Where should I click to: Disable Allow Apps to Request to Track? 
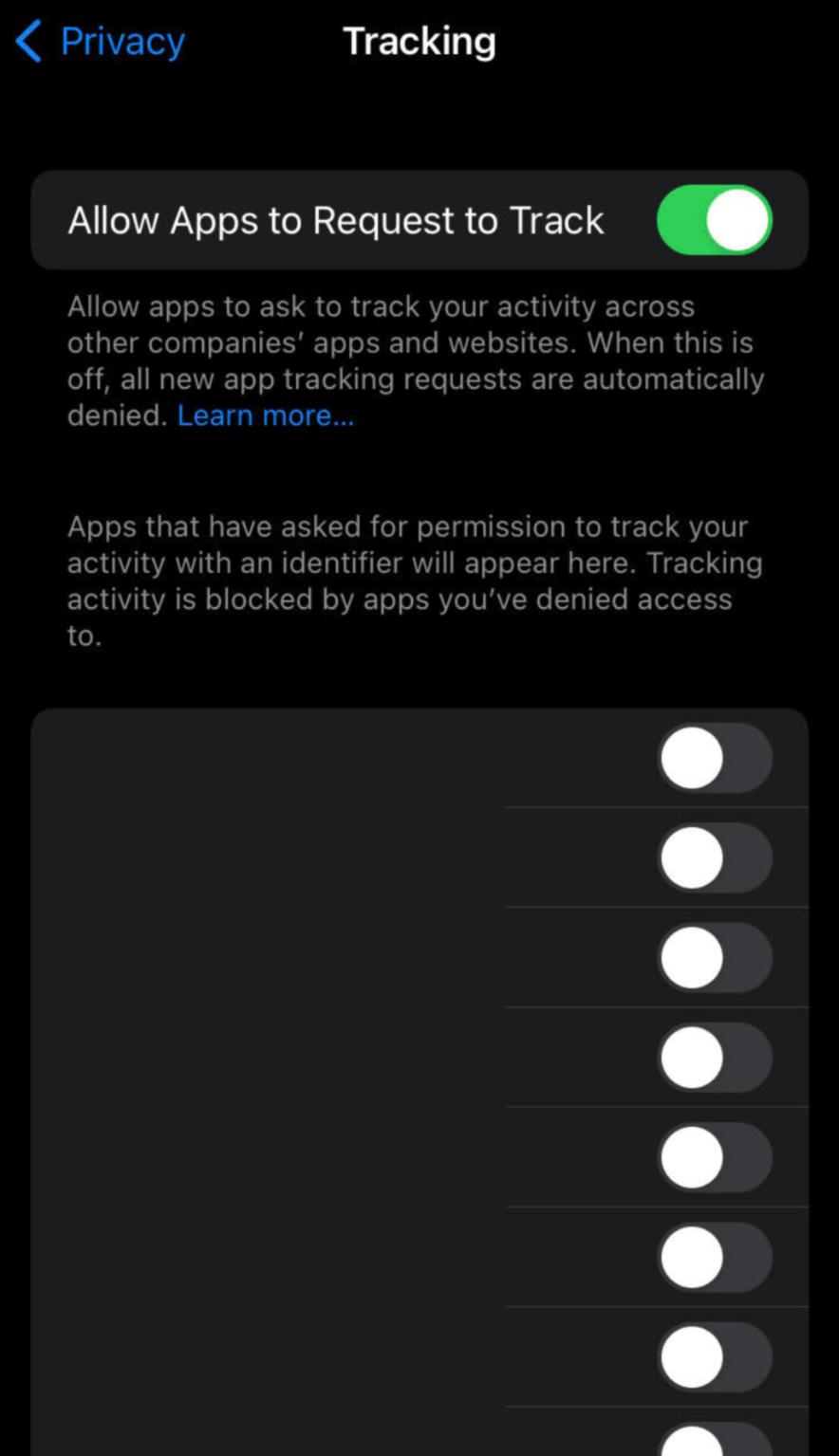[716, 219]
